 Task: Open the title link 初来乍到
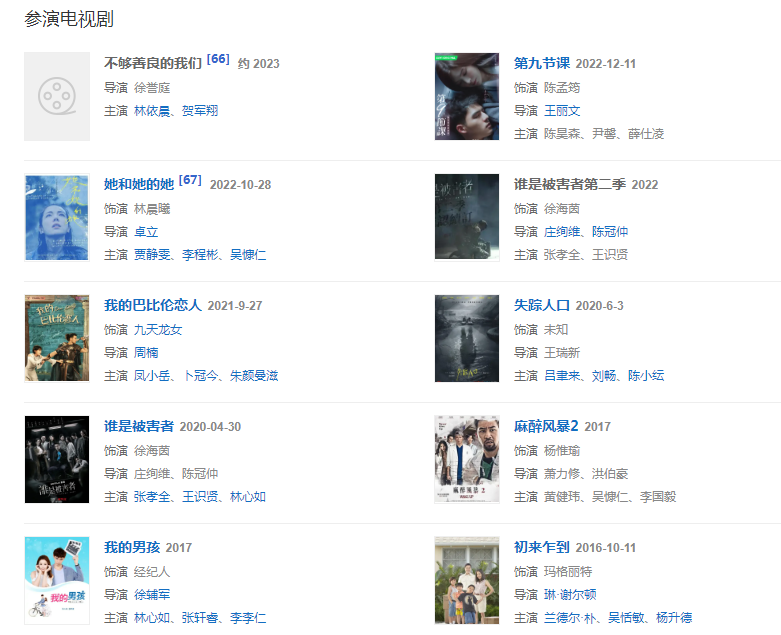(542, 547)
